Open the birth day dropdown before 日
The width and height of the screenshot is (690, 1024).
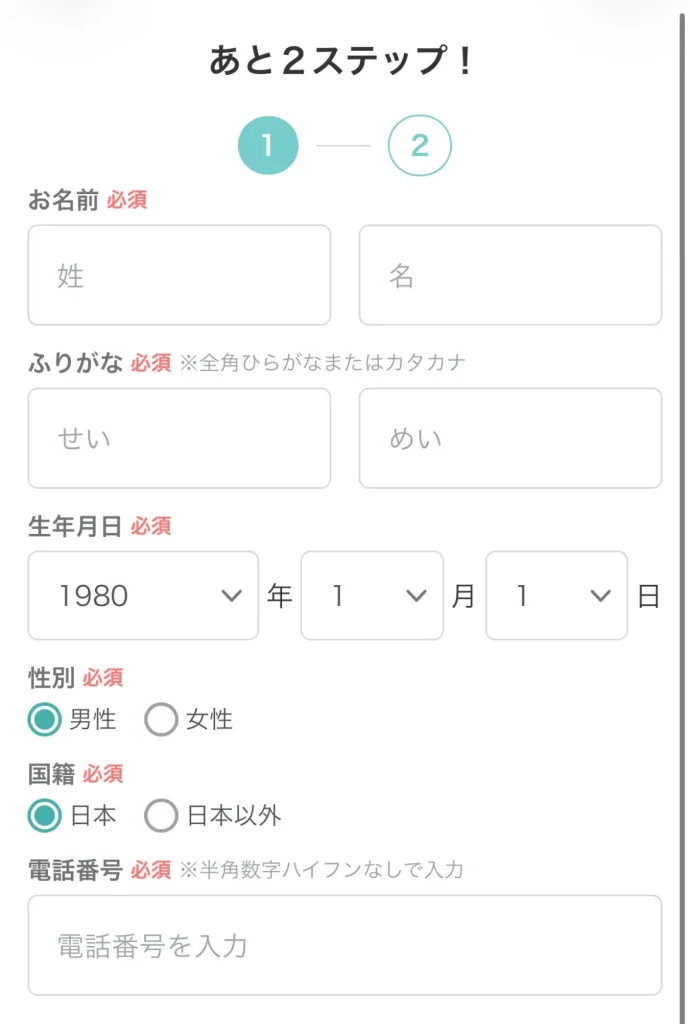click(556, 596)
